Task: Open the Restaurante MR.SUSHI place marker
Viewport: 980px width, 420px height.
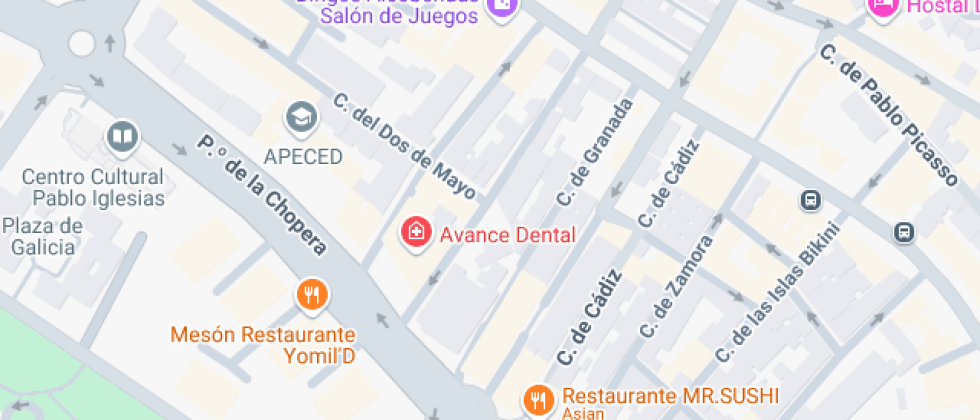Action: (x=539, y=400)
